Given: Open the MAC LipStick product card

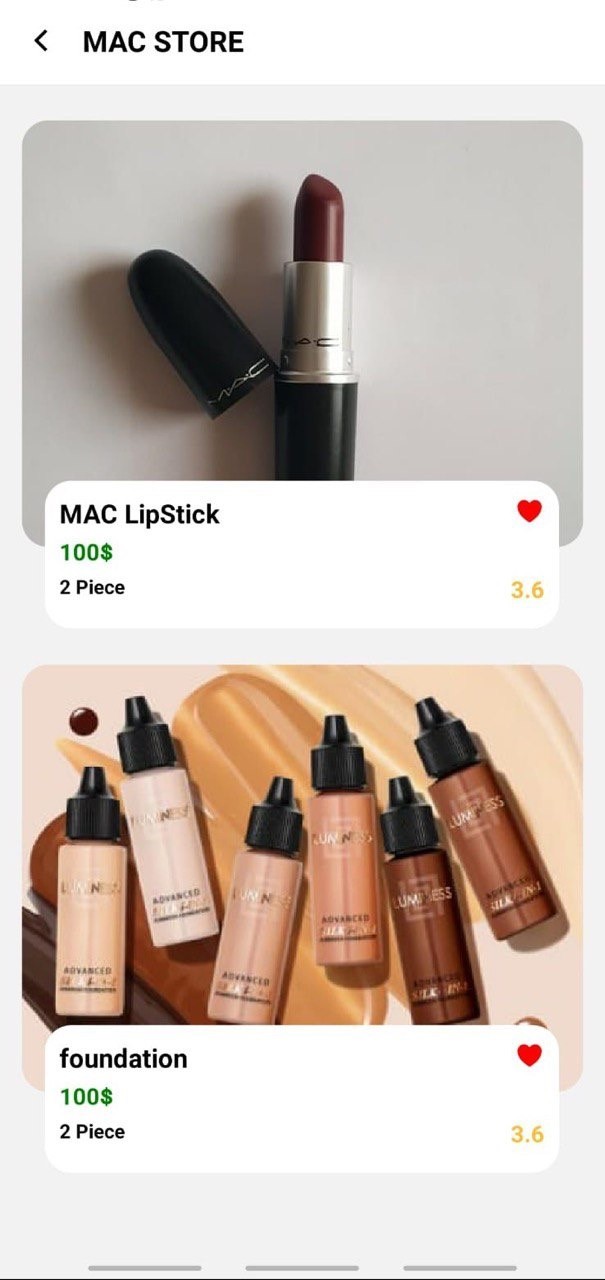Looking at the screenshot, I should tap(302, 374).
